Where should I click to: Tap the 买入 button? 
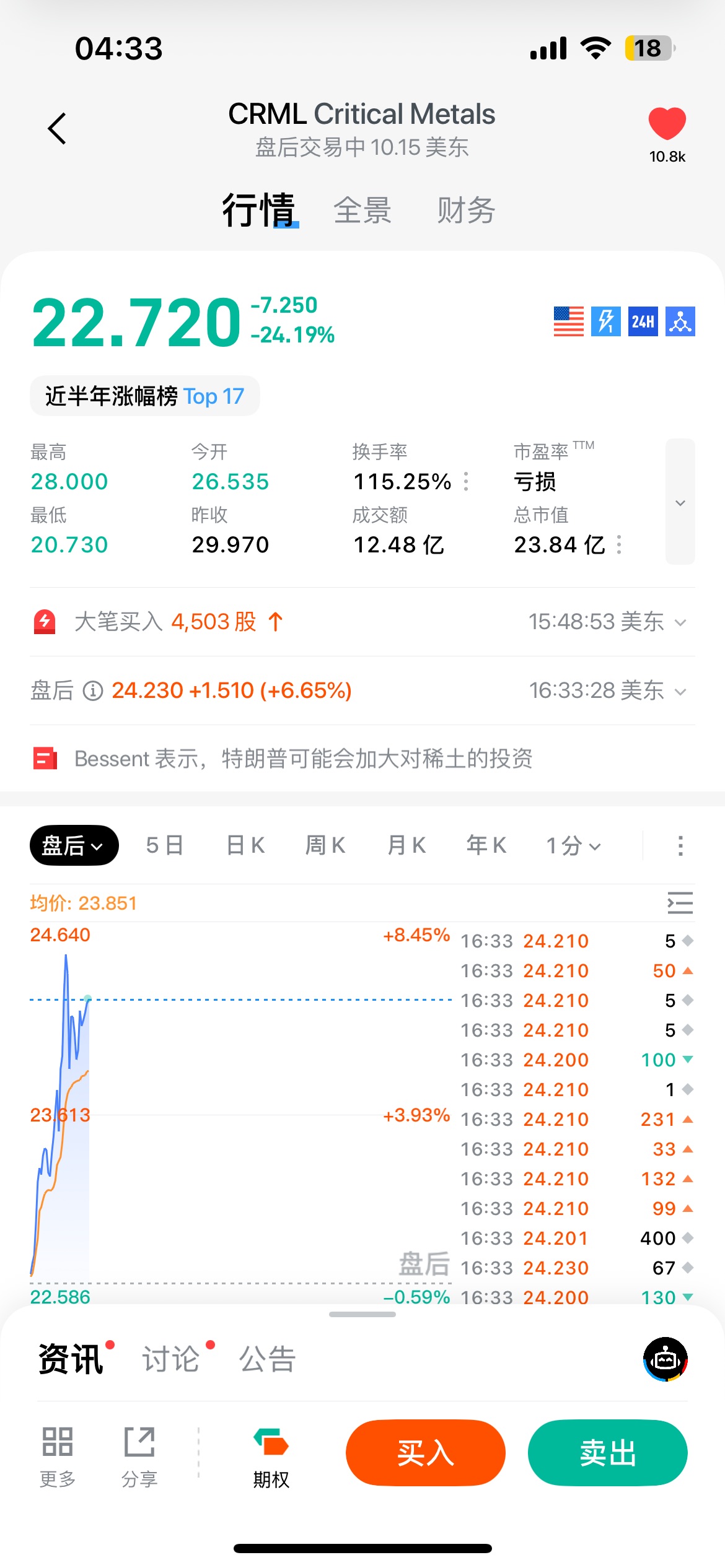point(425,1453)
